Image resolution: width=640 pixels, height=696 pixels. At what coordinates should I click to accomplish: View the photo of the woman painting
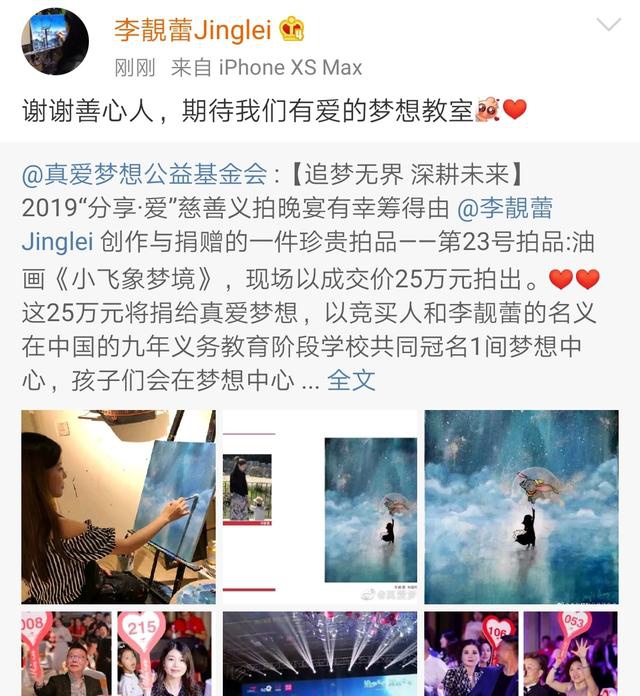(x=118, y=507)
